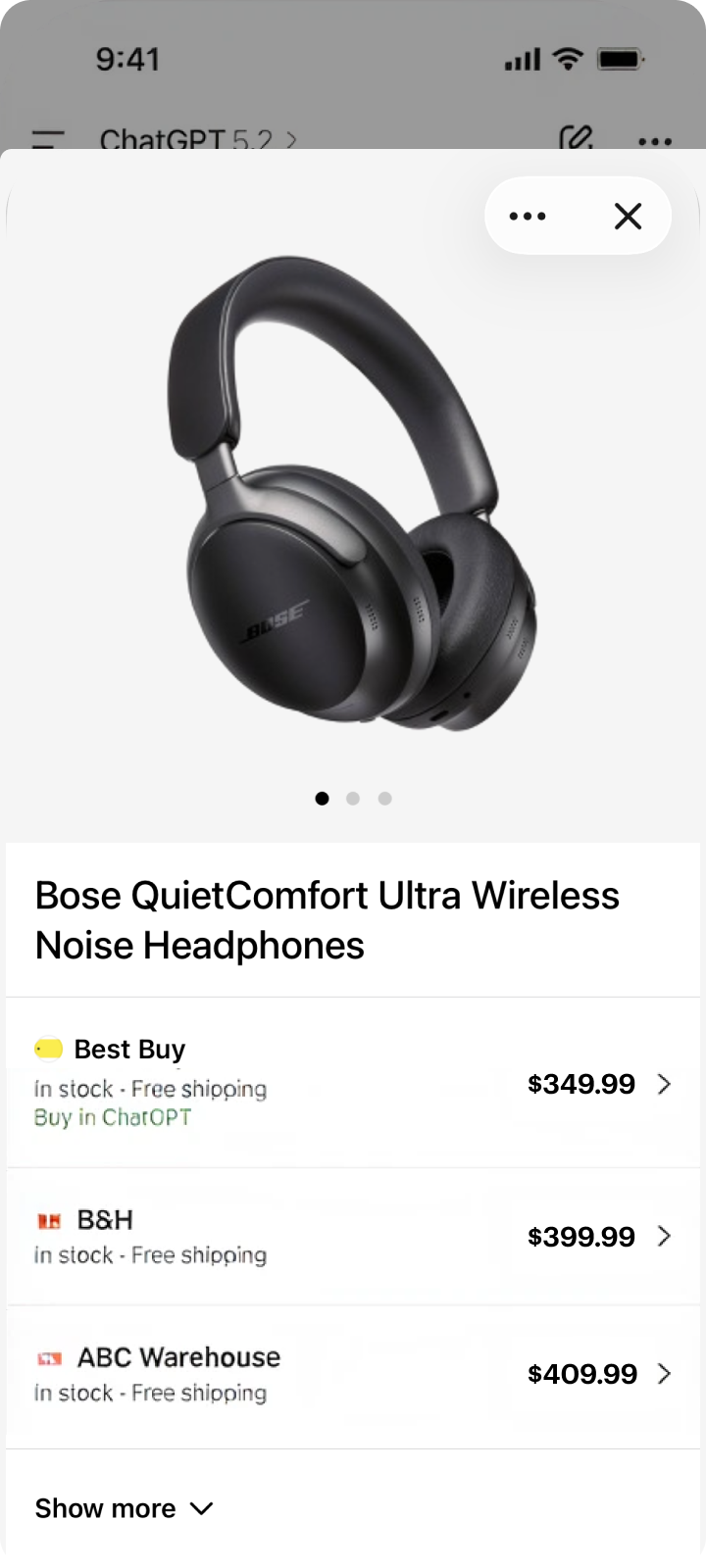
Task: Open the B&H offer for $399.99
Action: coord(353,1237)
